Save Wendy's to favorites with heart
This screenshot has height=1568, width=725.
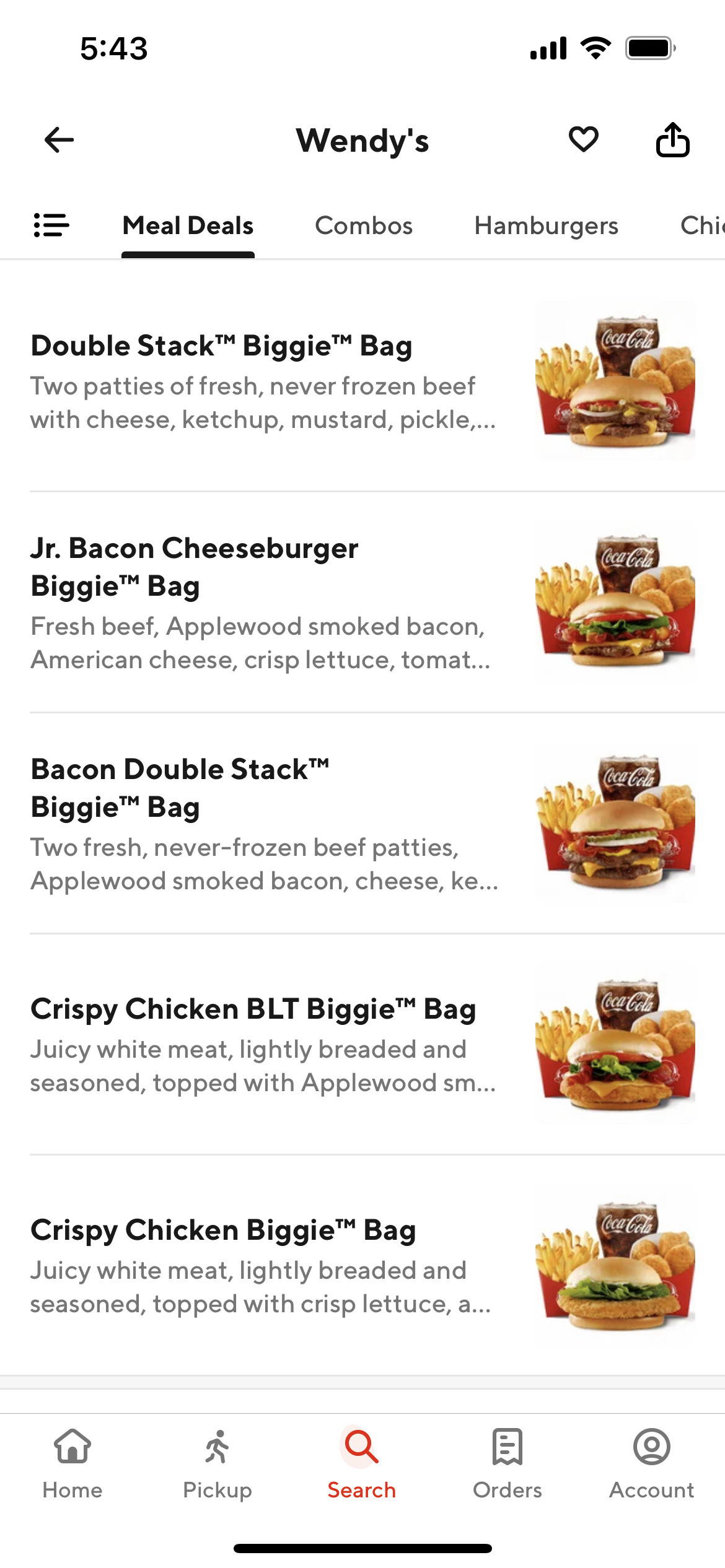click(x=583, y=139)
